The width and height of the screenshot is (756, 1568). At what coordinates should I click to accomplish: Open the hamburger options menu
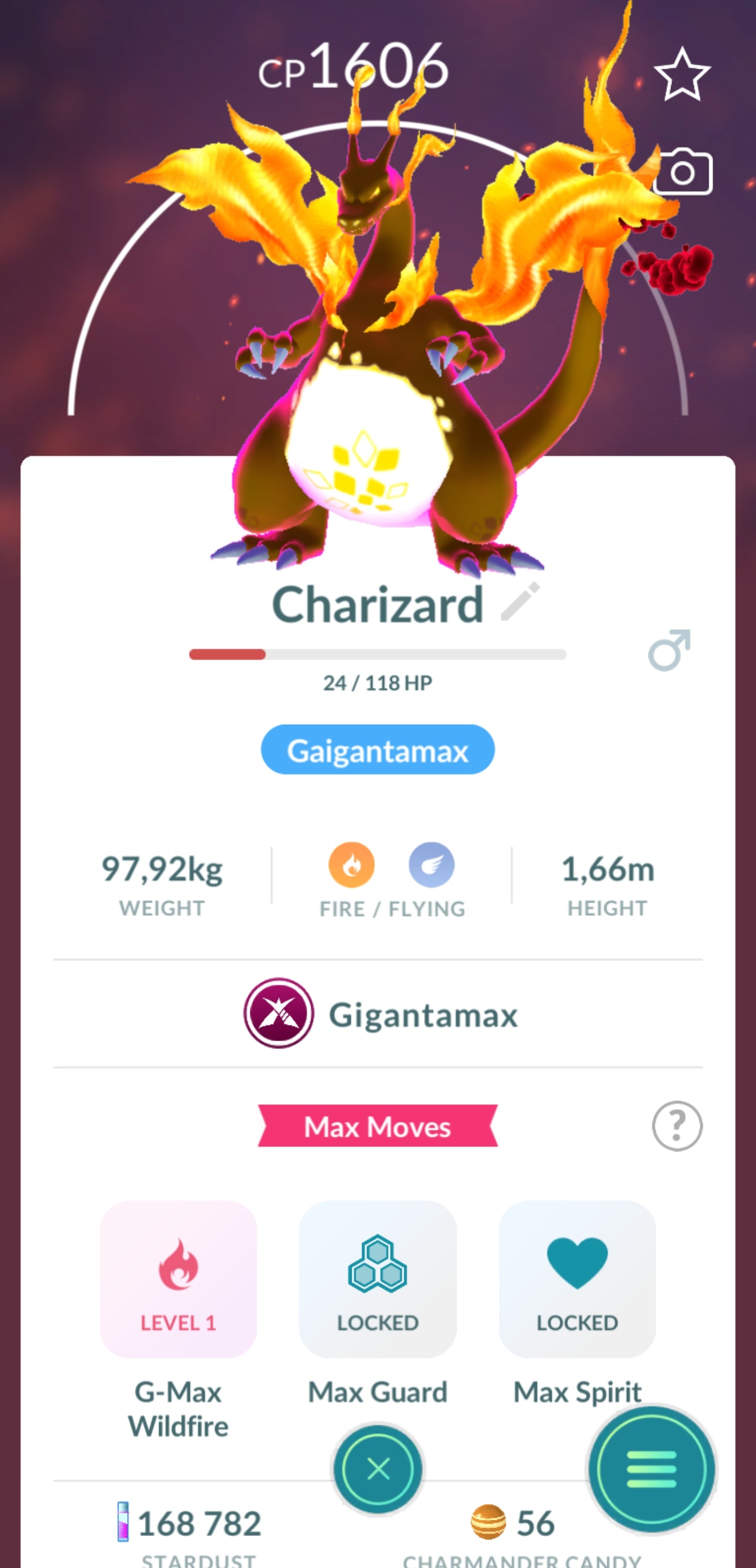point(651,1469)
